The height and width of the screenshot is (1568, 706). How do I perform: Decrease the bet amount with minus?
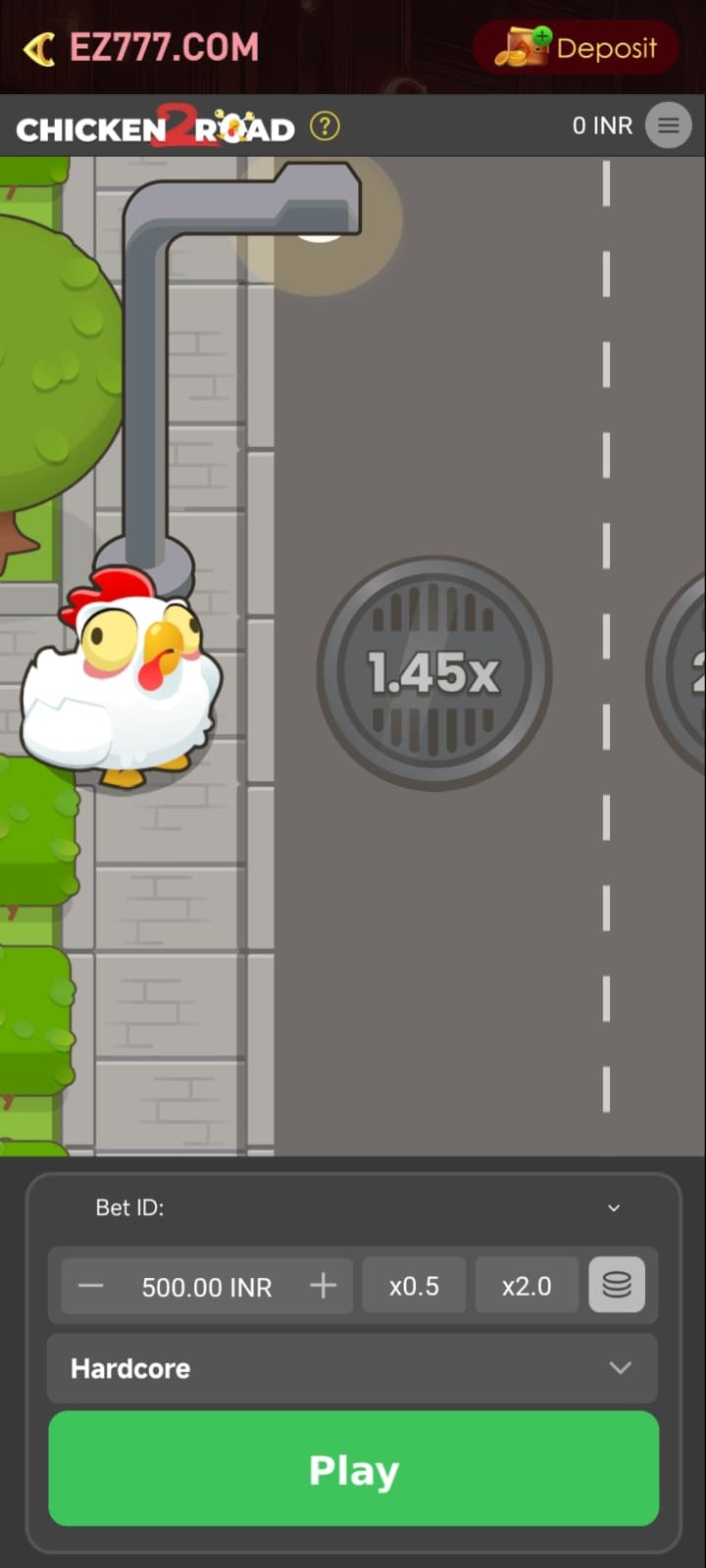[x=91, y=1286]
